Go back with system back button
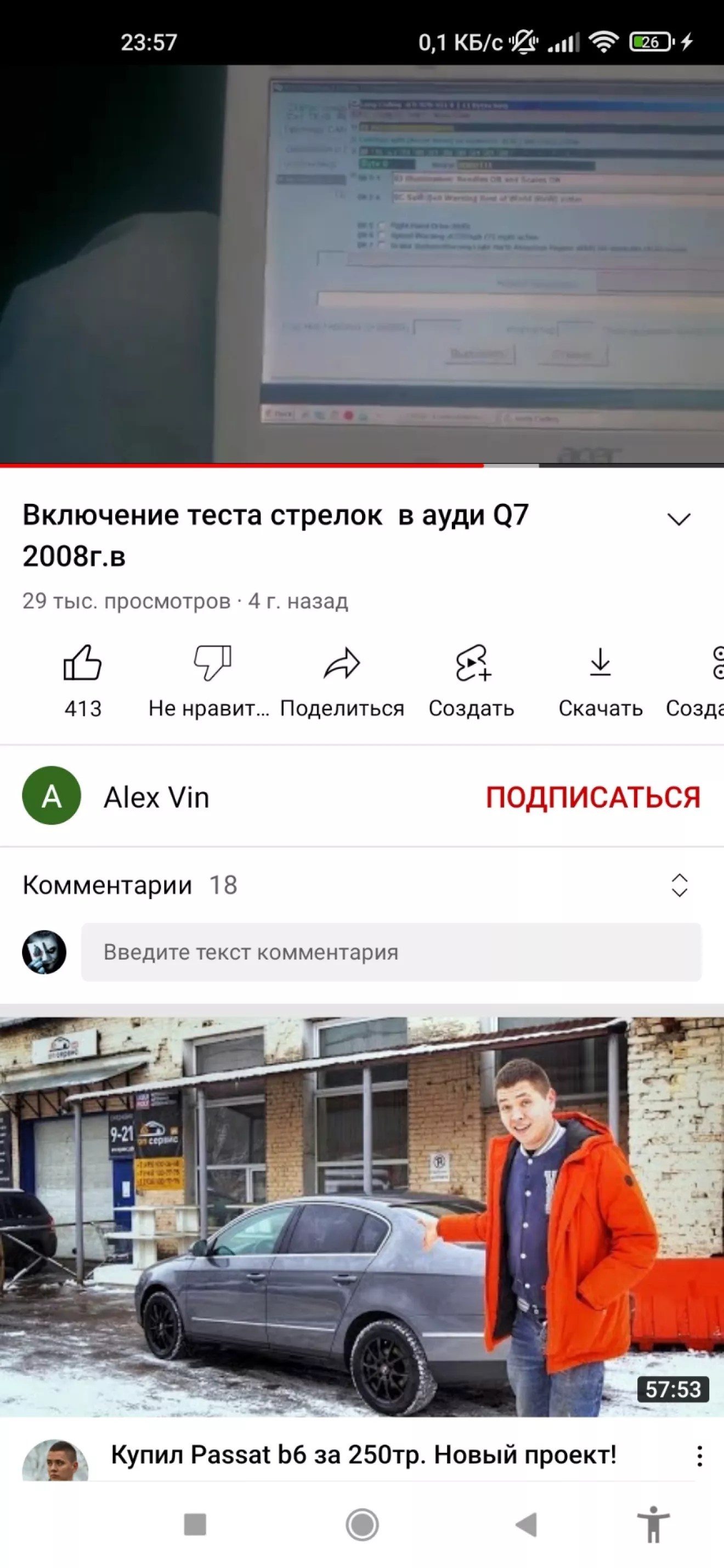The width and height of the screenshot is (724, 1568). (x=527, y=1525)
